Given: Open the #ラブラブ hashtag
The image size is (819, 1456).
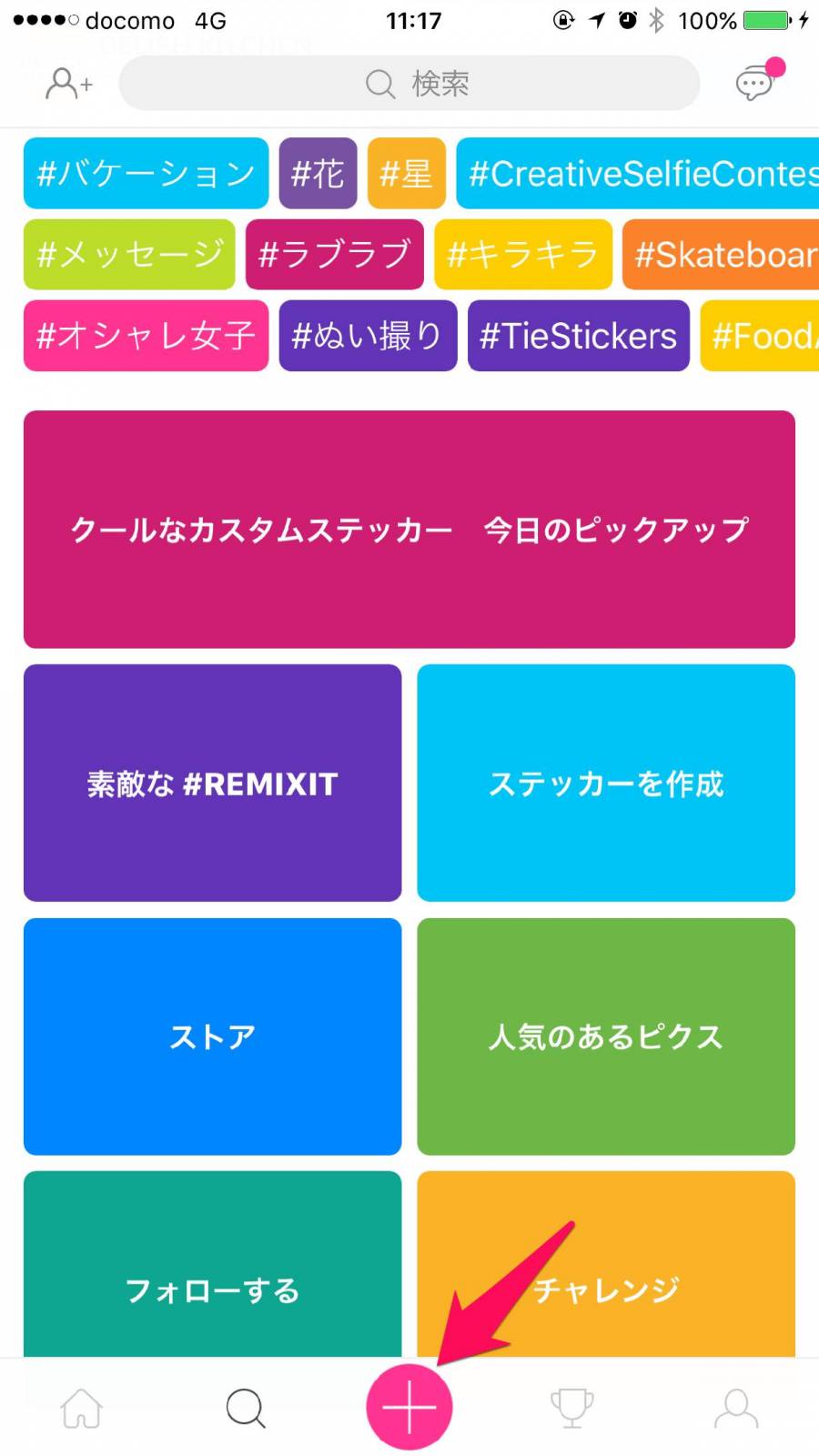Looking at the screenshot, I should [334, 254].
